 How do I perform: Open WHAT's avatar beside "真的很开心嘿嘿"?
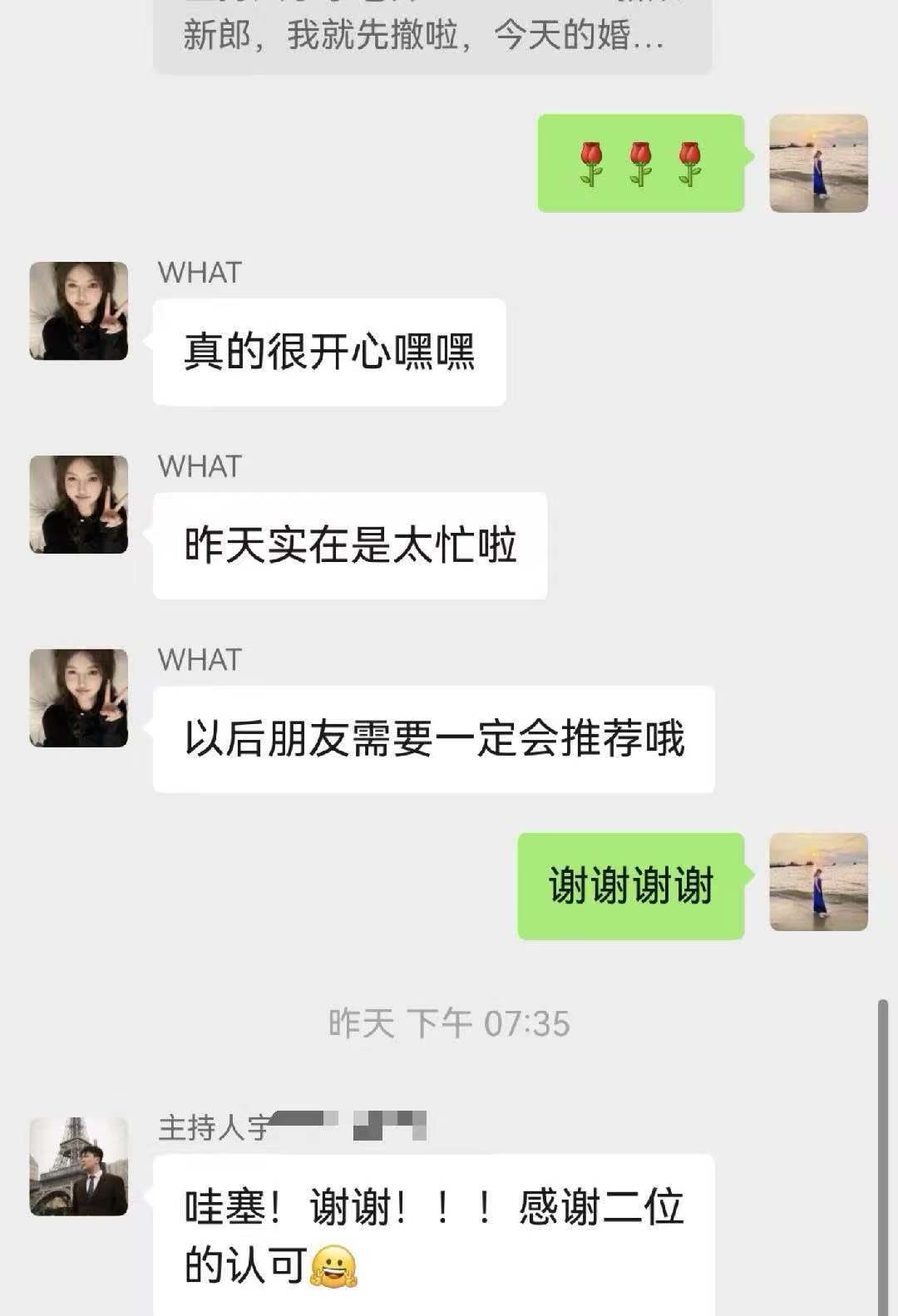click(x=79, y=311)
